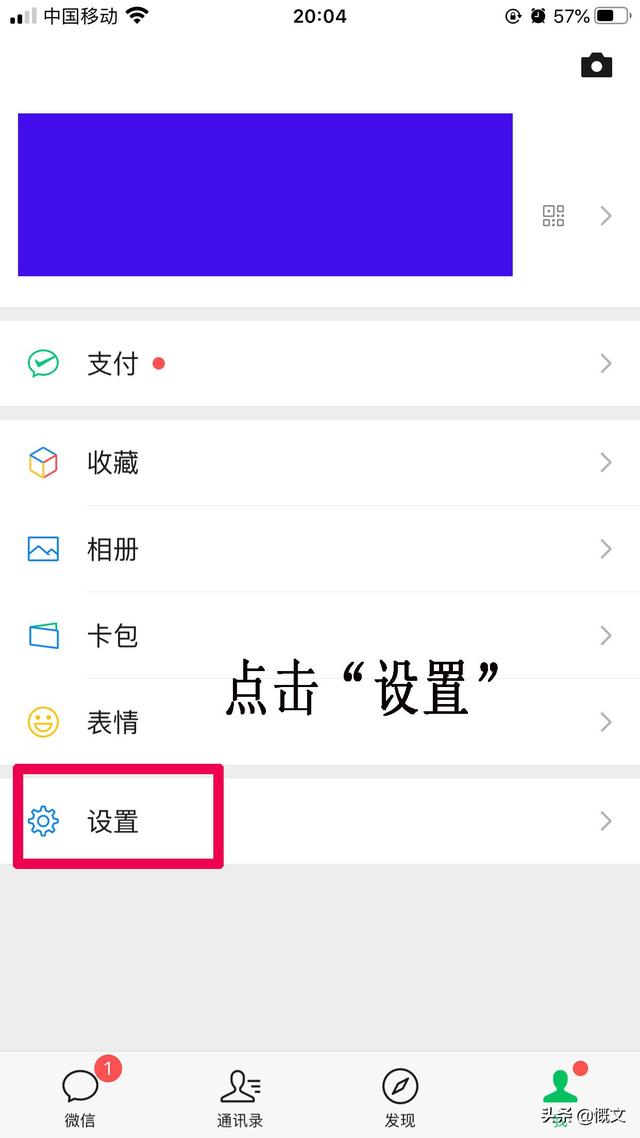Screen dimensions: 640x1138
Task: Switch to the 微信 chats tab
Action: (x=80, y=1094)
